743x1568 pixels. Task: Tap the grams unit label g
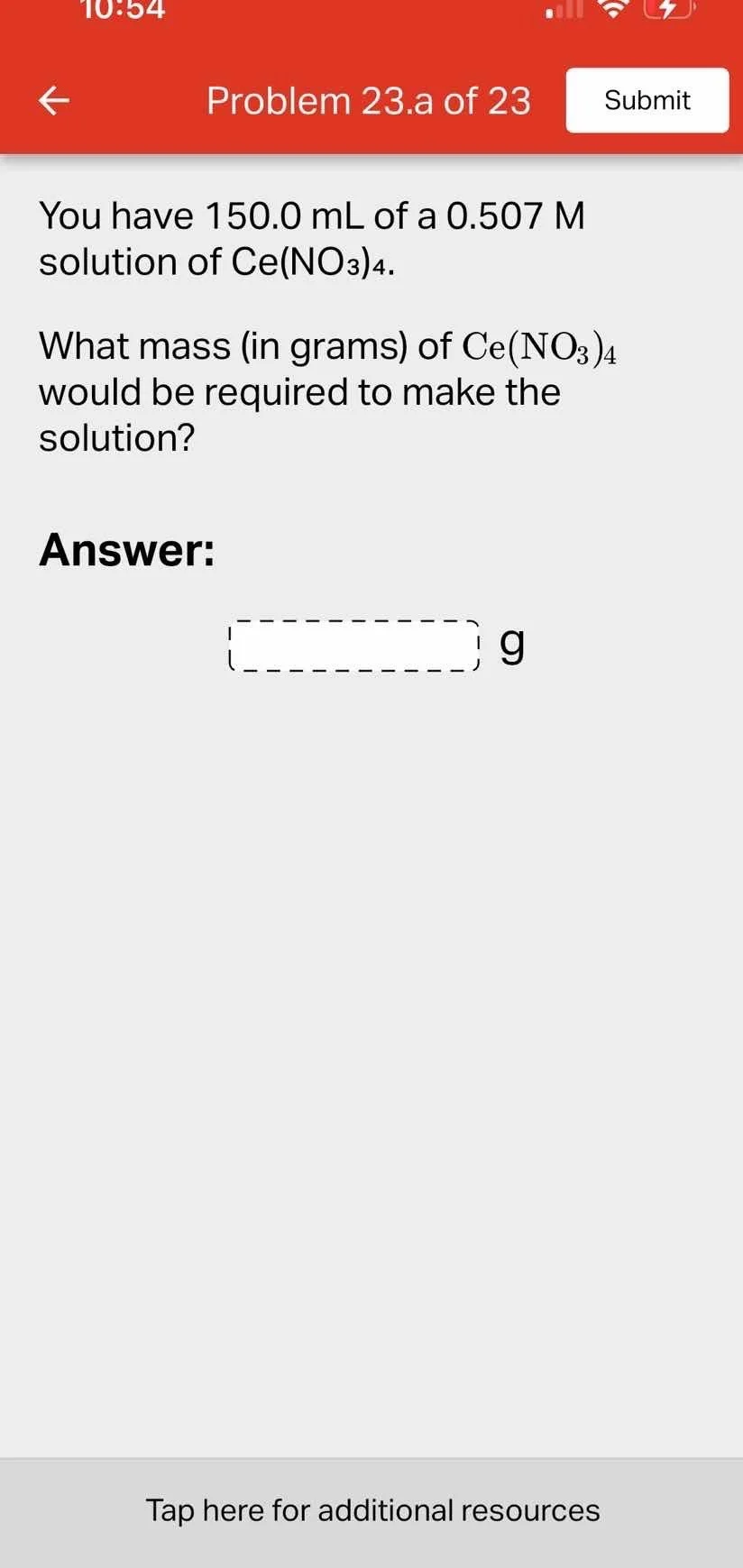511,644
